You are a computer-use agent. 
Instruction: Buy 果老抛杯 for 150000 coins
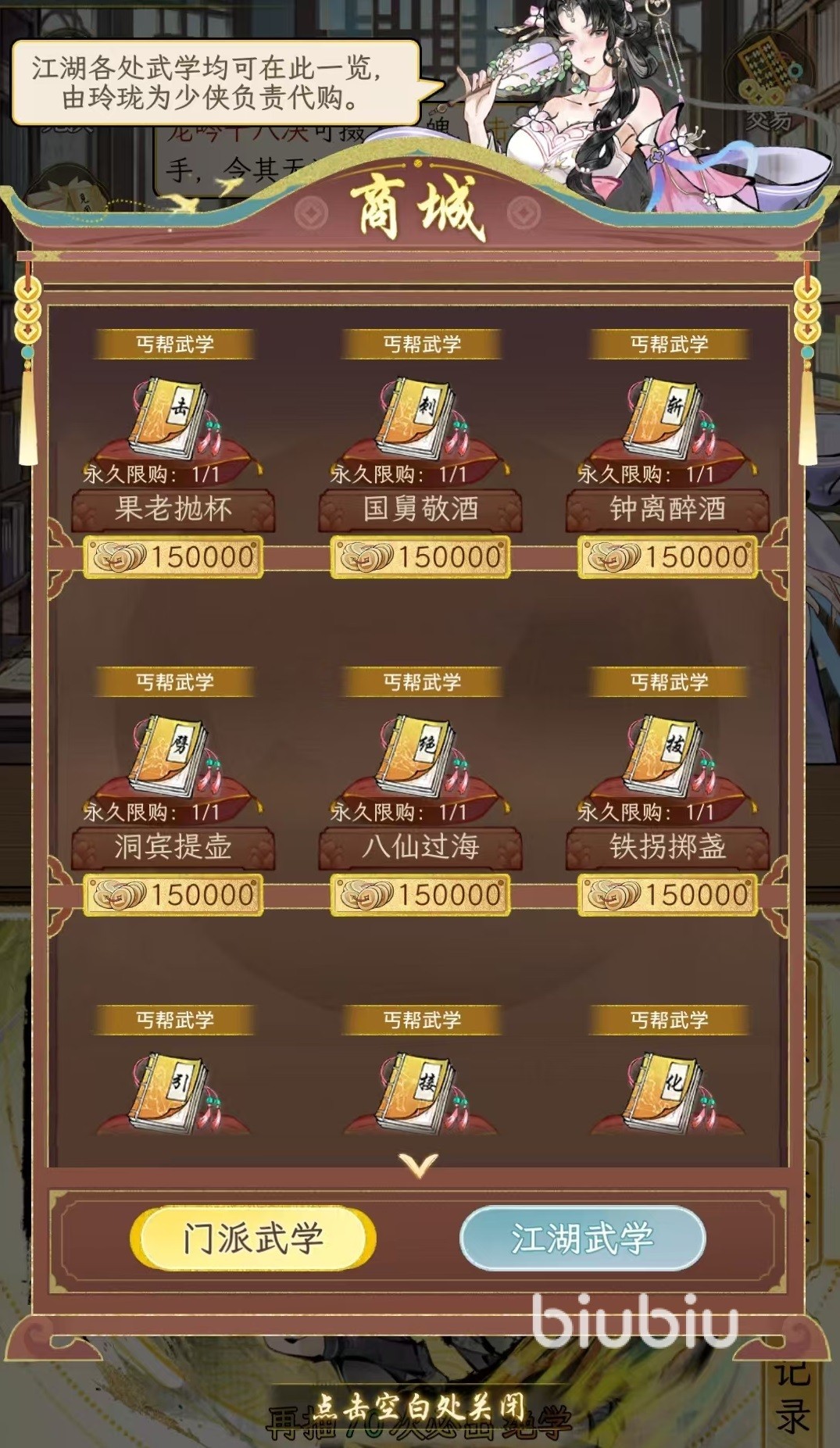pyautogui.click(x=173, y=557)
